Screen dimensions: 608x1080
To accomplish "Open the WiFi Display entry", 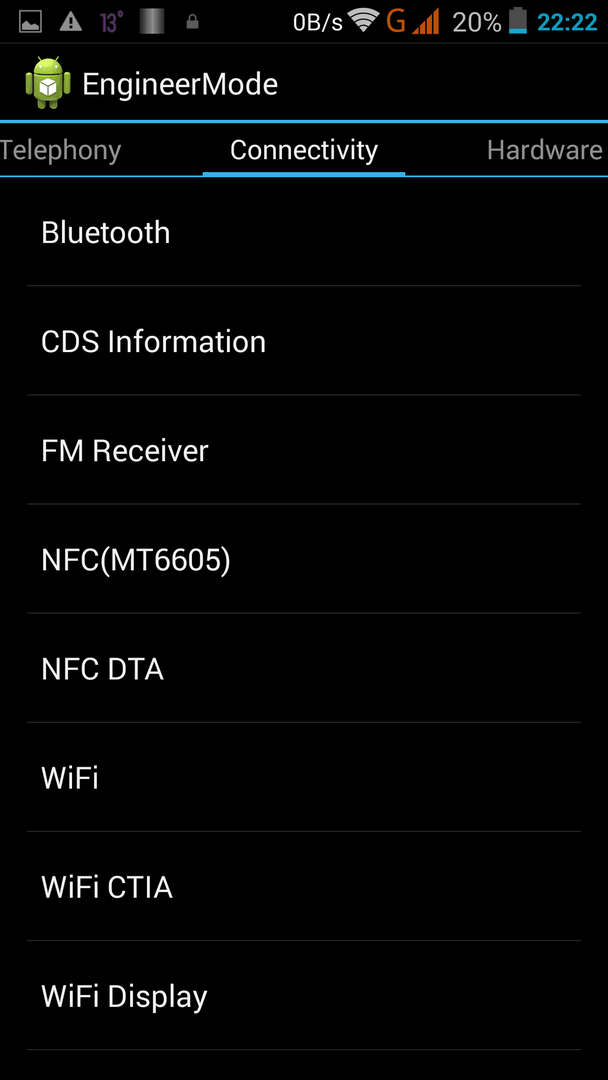I will pos(304,996).
